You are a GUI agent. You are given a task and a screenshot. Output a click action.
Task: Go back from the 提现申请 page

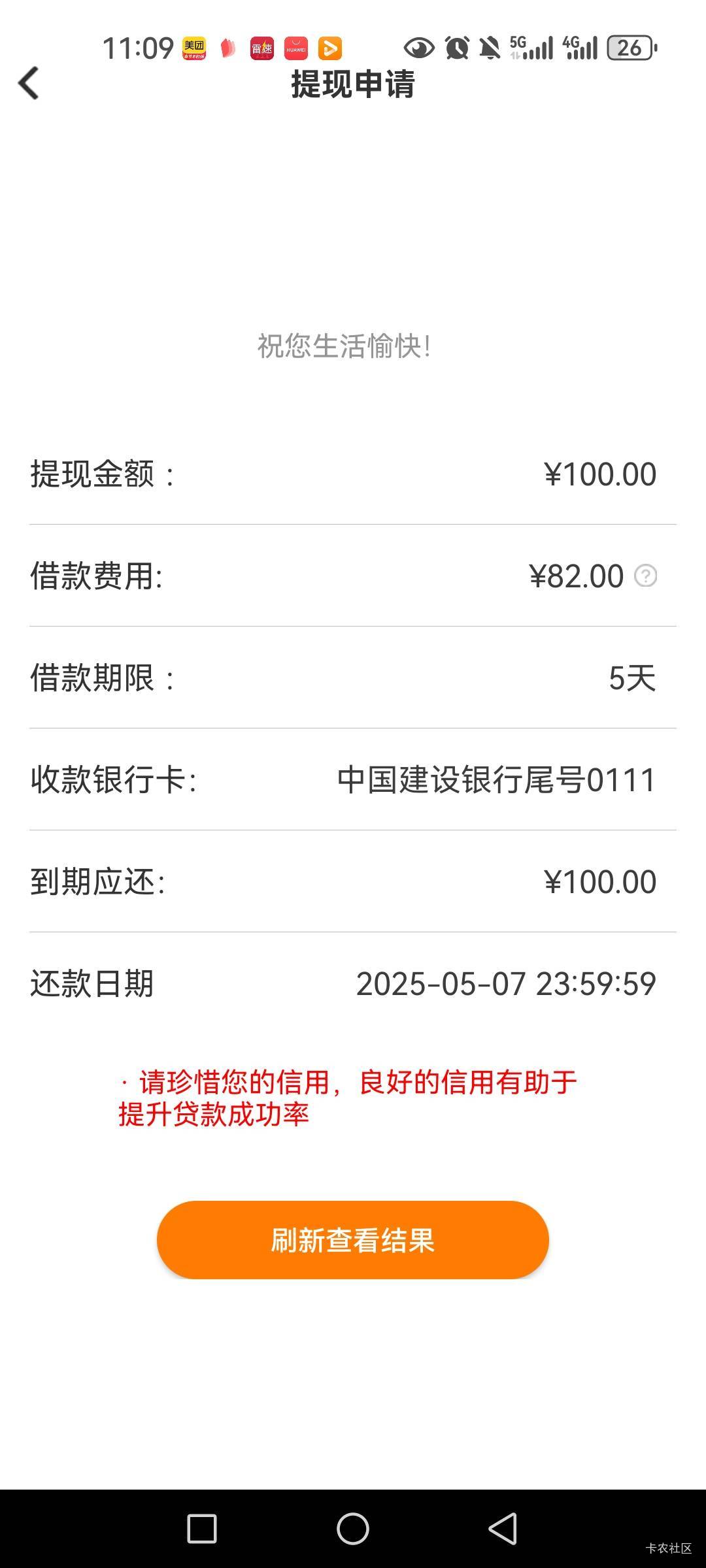pyautogui.click(x=29, y=84)
